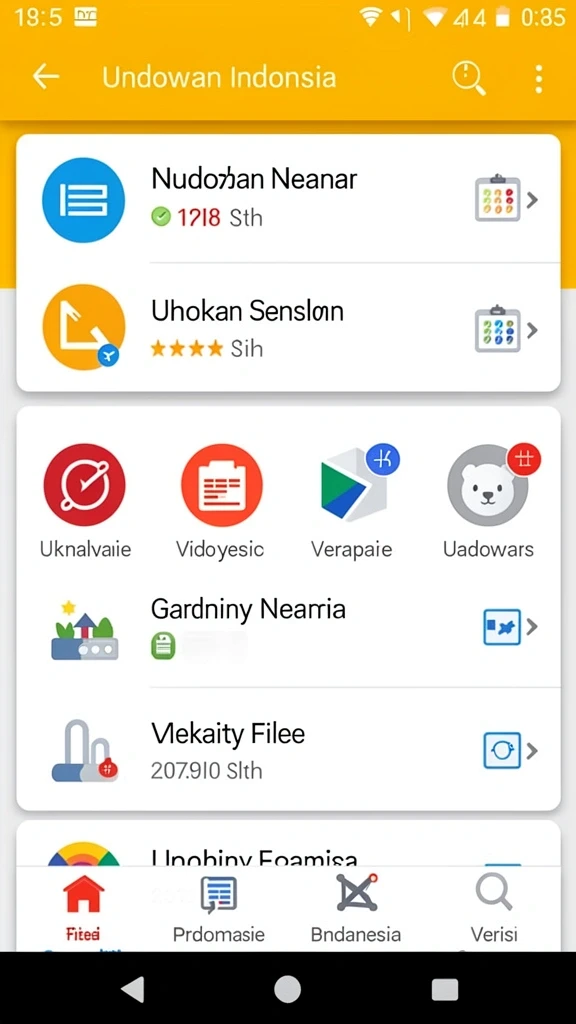Tap the system recent apps button
Image resolution: width=576 pixels, height=1024 pixels.
[444, 989]
